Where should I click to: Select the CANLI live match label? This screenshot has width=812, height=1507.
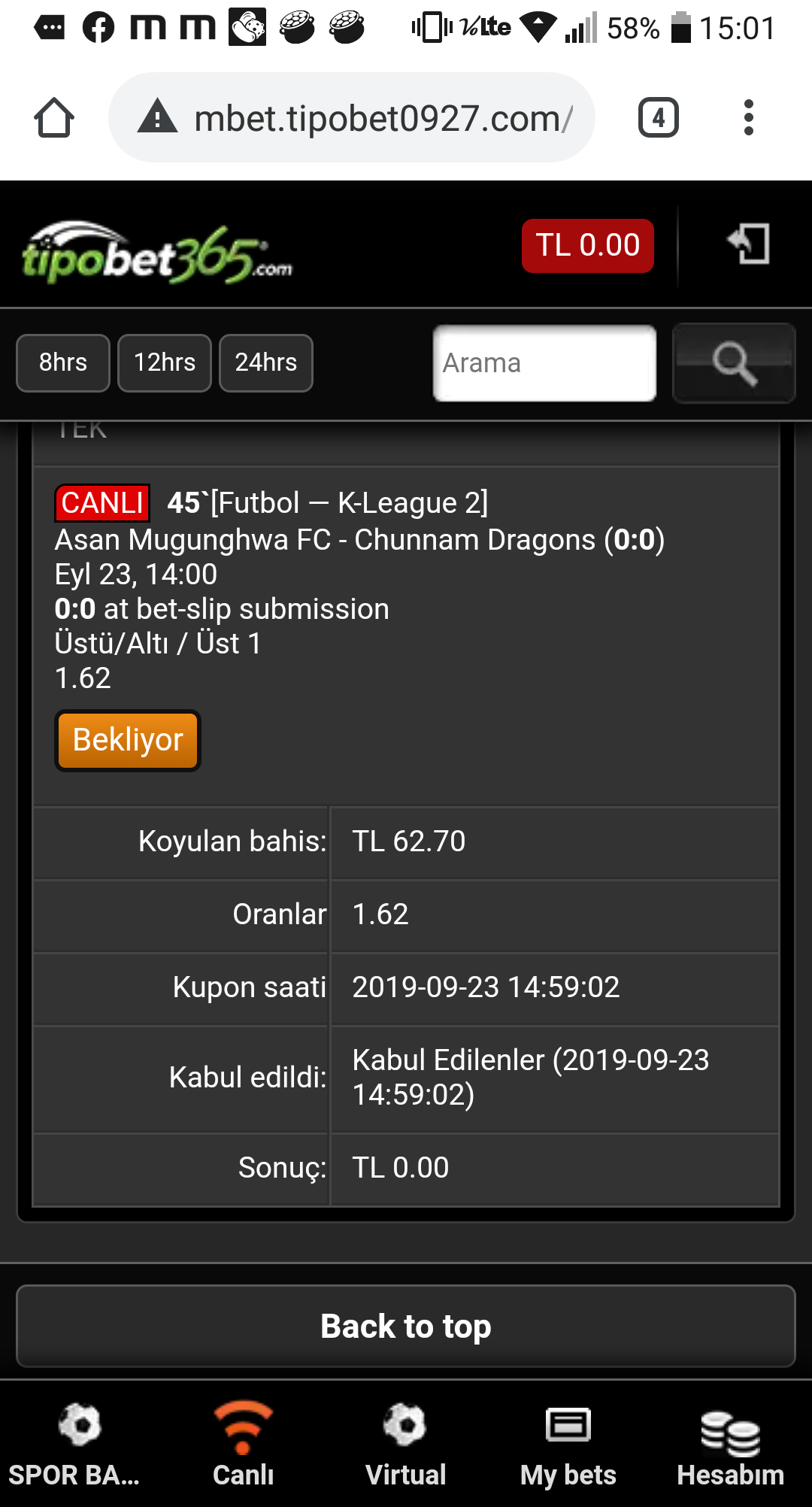coord(102,502)
